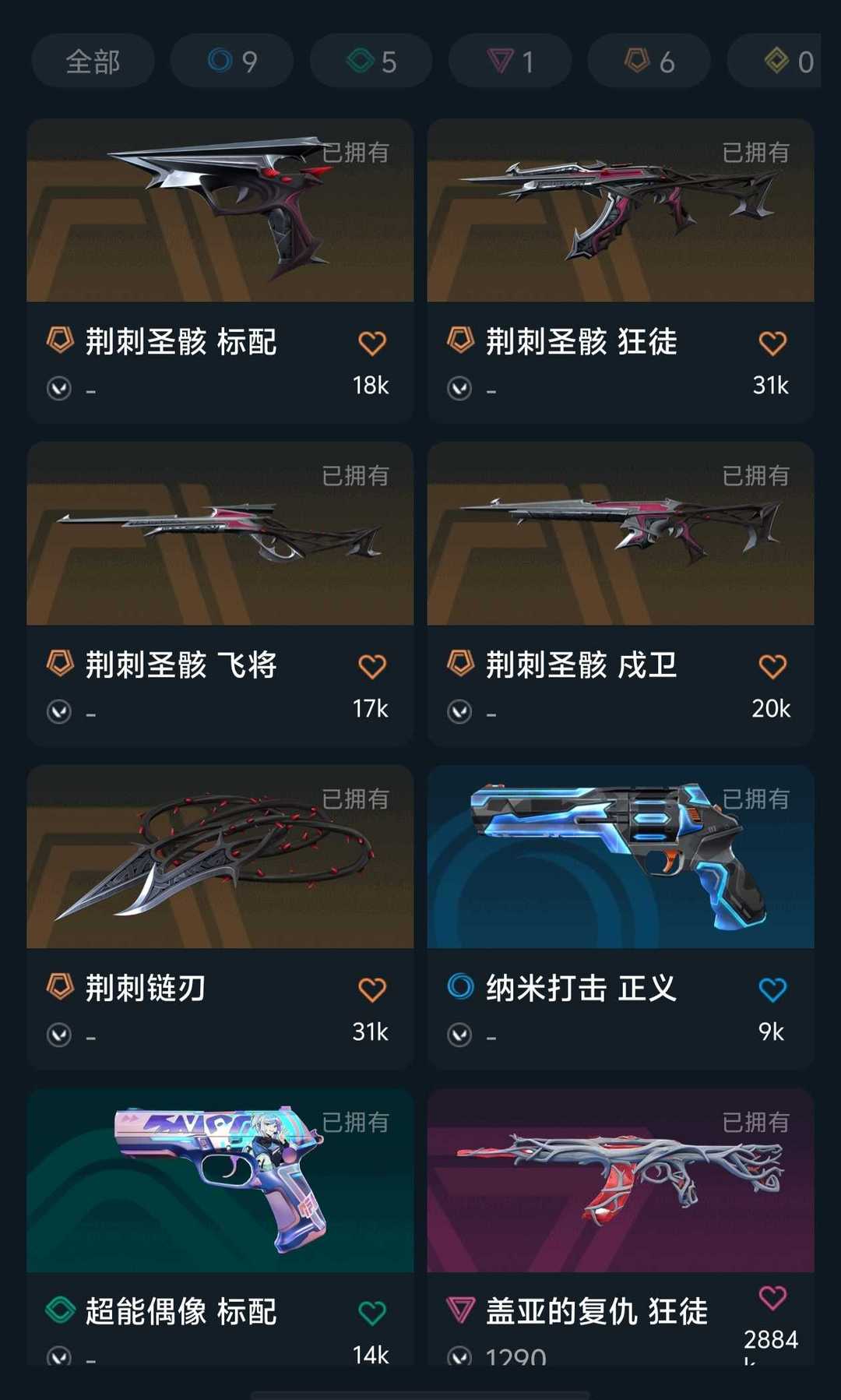841x1400 pixels.
Task: Like the 纳米打击 正义 skin
Action: click(x=772, y=989)
